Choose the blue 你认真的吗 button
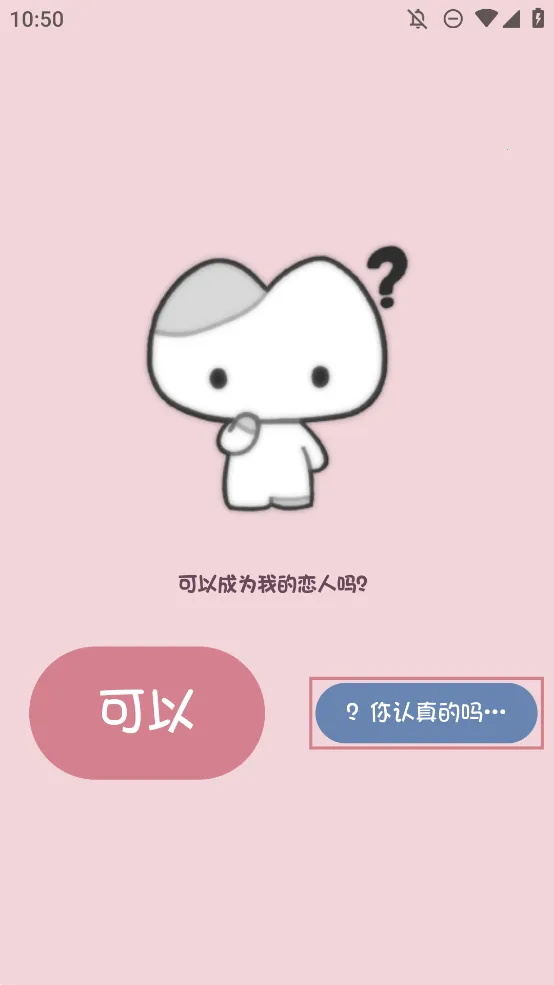The height and width of the screenshot is (985, 554). [426, 713]
